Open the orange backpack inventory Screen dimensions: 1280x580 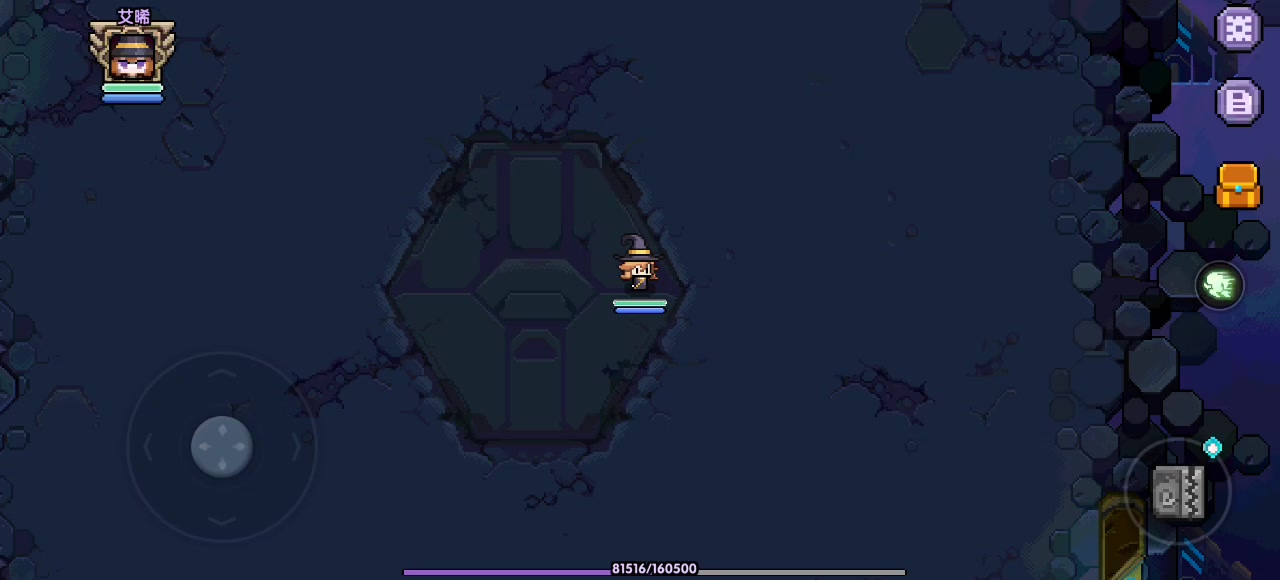pos(1238,186)
